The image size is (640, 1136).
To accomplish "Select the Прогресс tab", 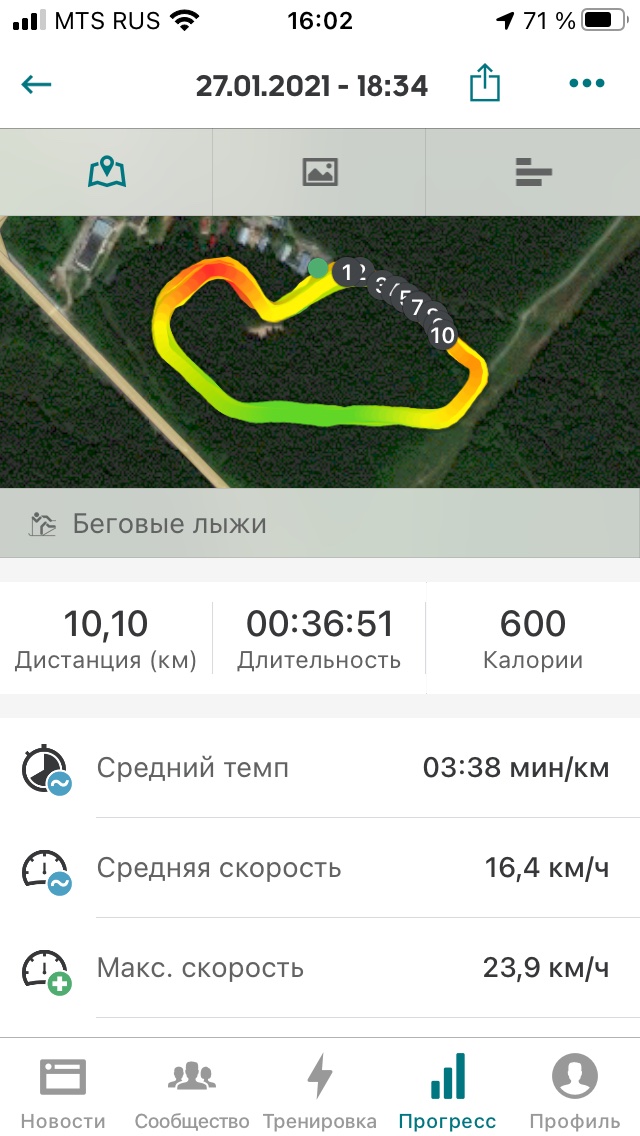I will point(447,1090).
